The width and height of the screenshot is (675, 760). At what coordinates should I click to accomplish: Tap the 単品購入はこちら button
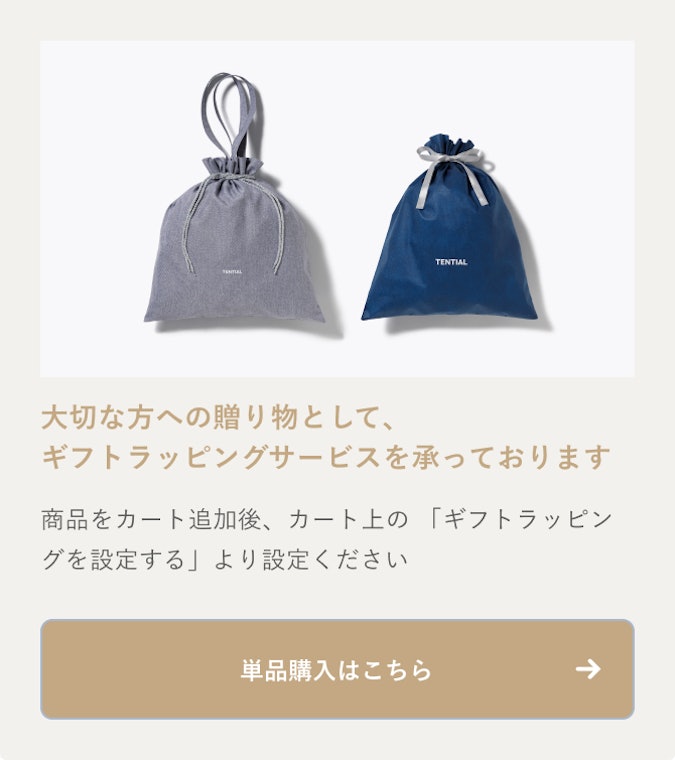(337, 669)
